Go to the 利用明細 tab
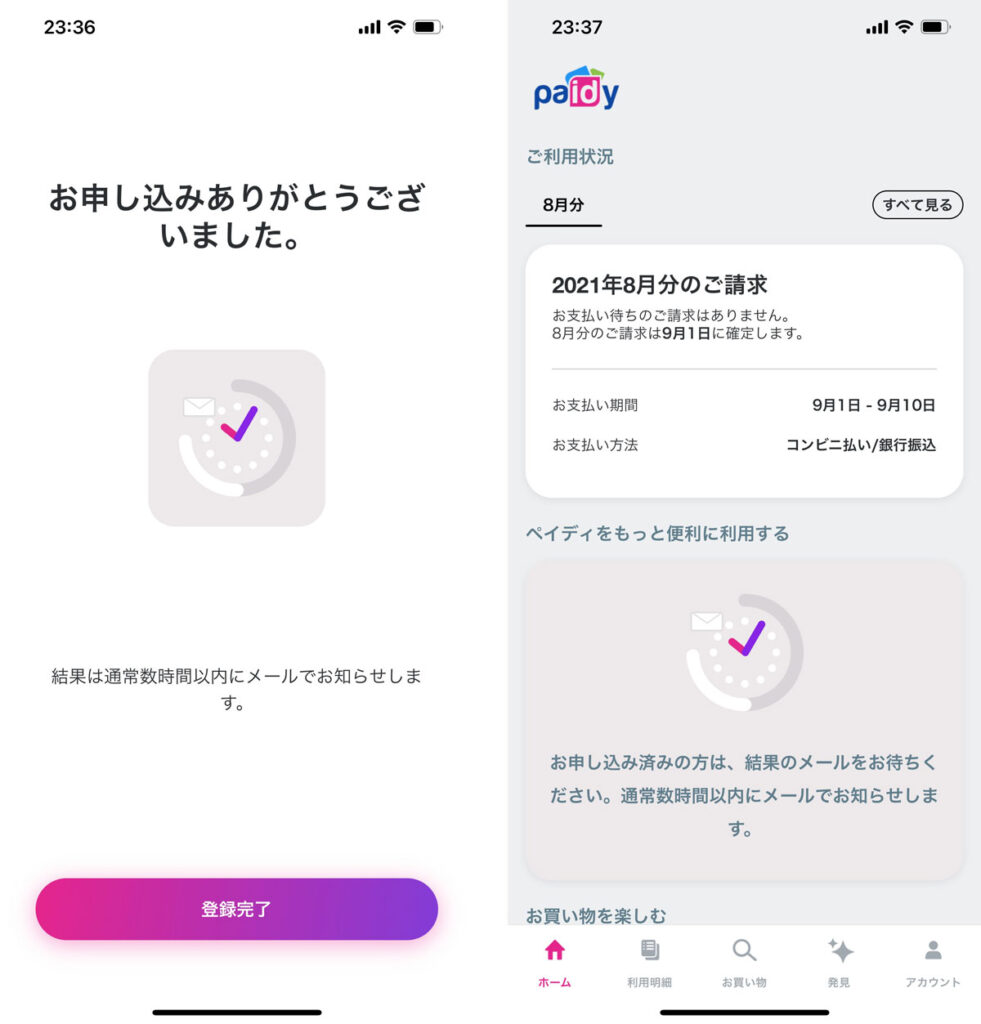The width and height of the screenshot is (981, 1024). point(649,963)
